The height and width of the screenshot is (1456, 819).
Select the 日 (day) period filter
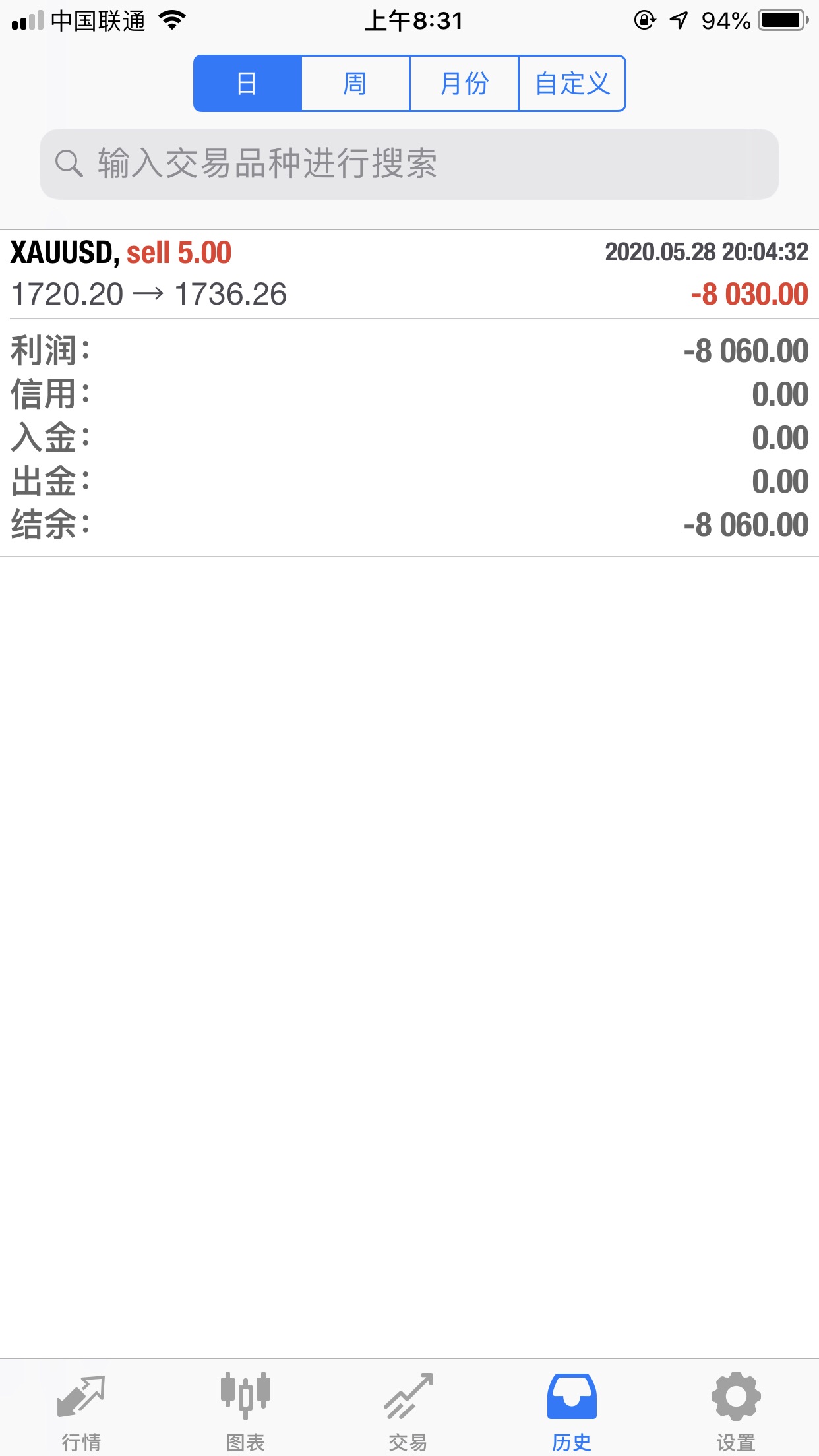click(247, 84)
